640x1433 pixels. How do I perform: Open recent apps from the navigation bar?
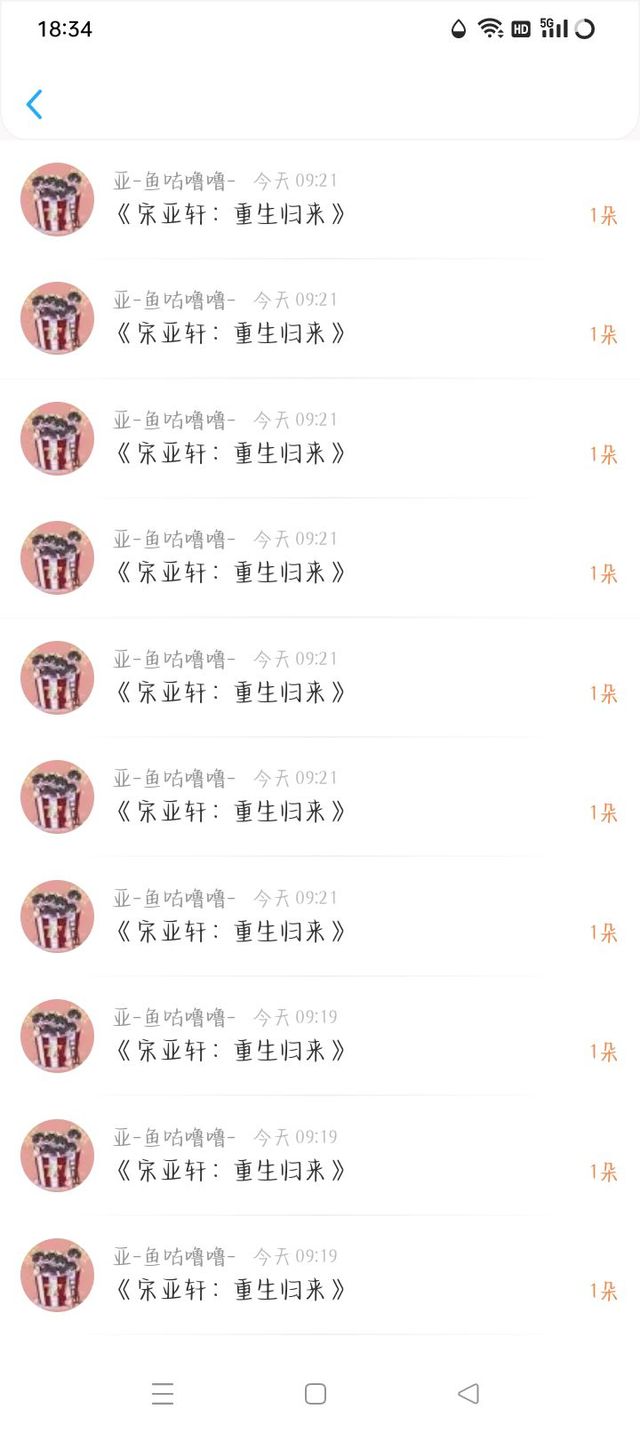[163, 1393]
